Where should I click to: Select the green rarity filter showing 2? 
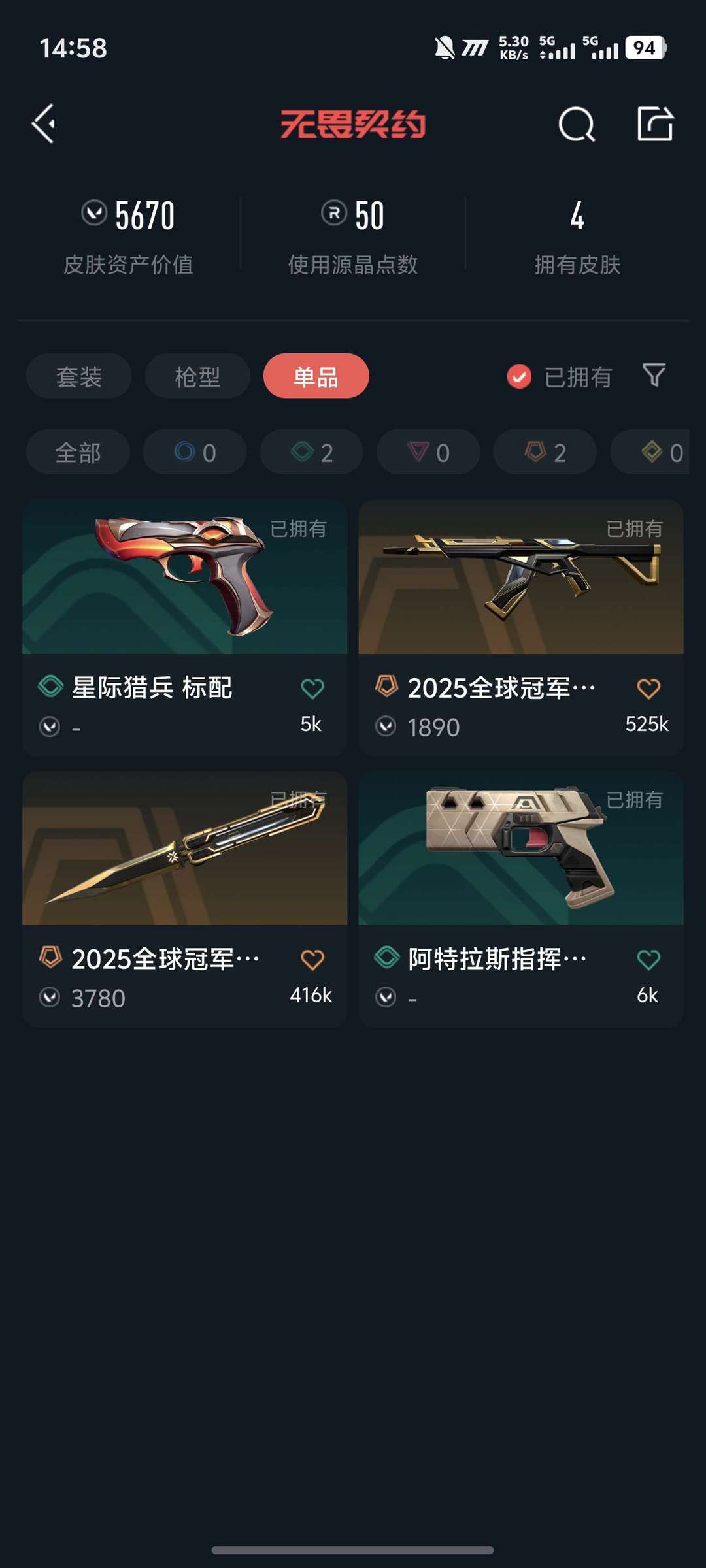(x=311, y=452)
